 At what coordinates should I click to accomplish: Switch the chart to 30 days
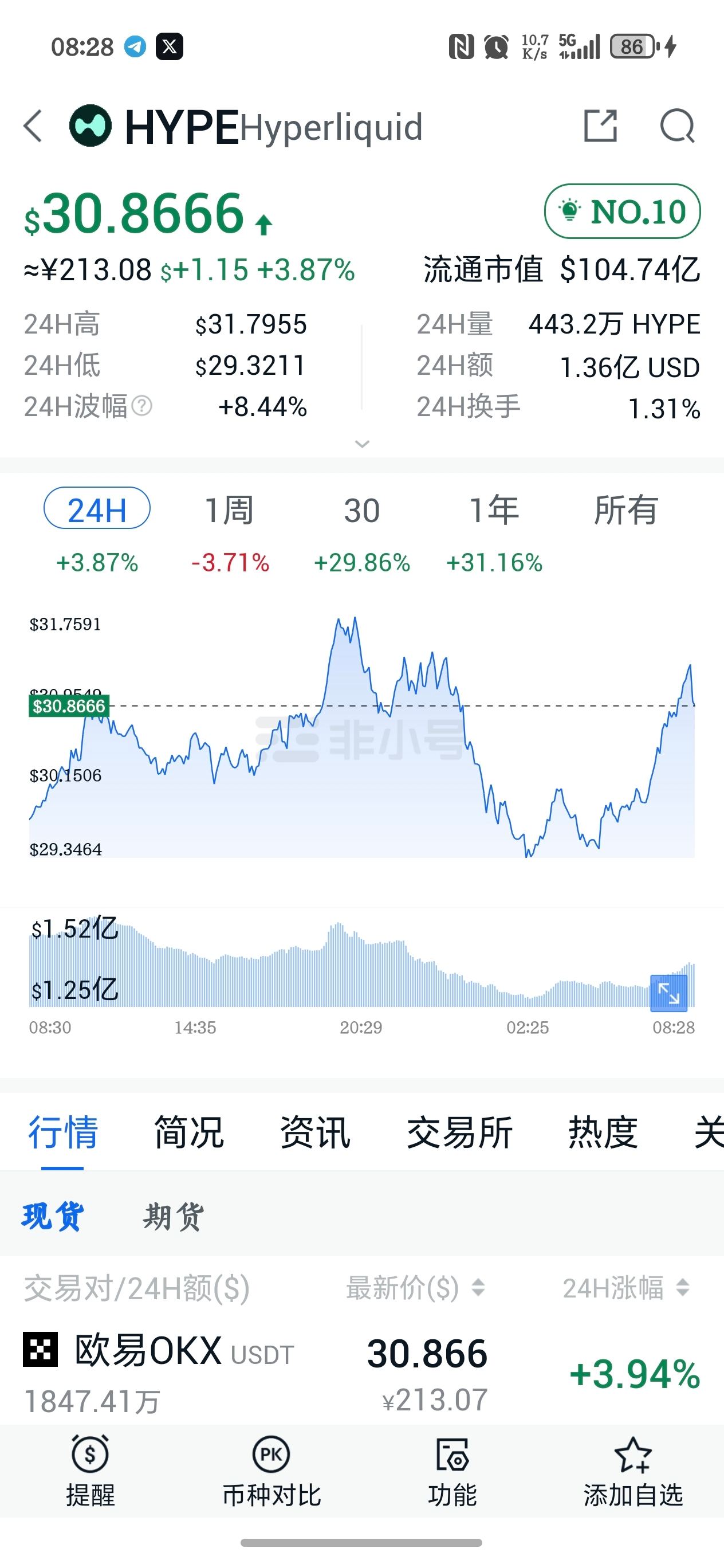361,510
